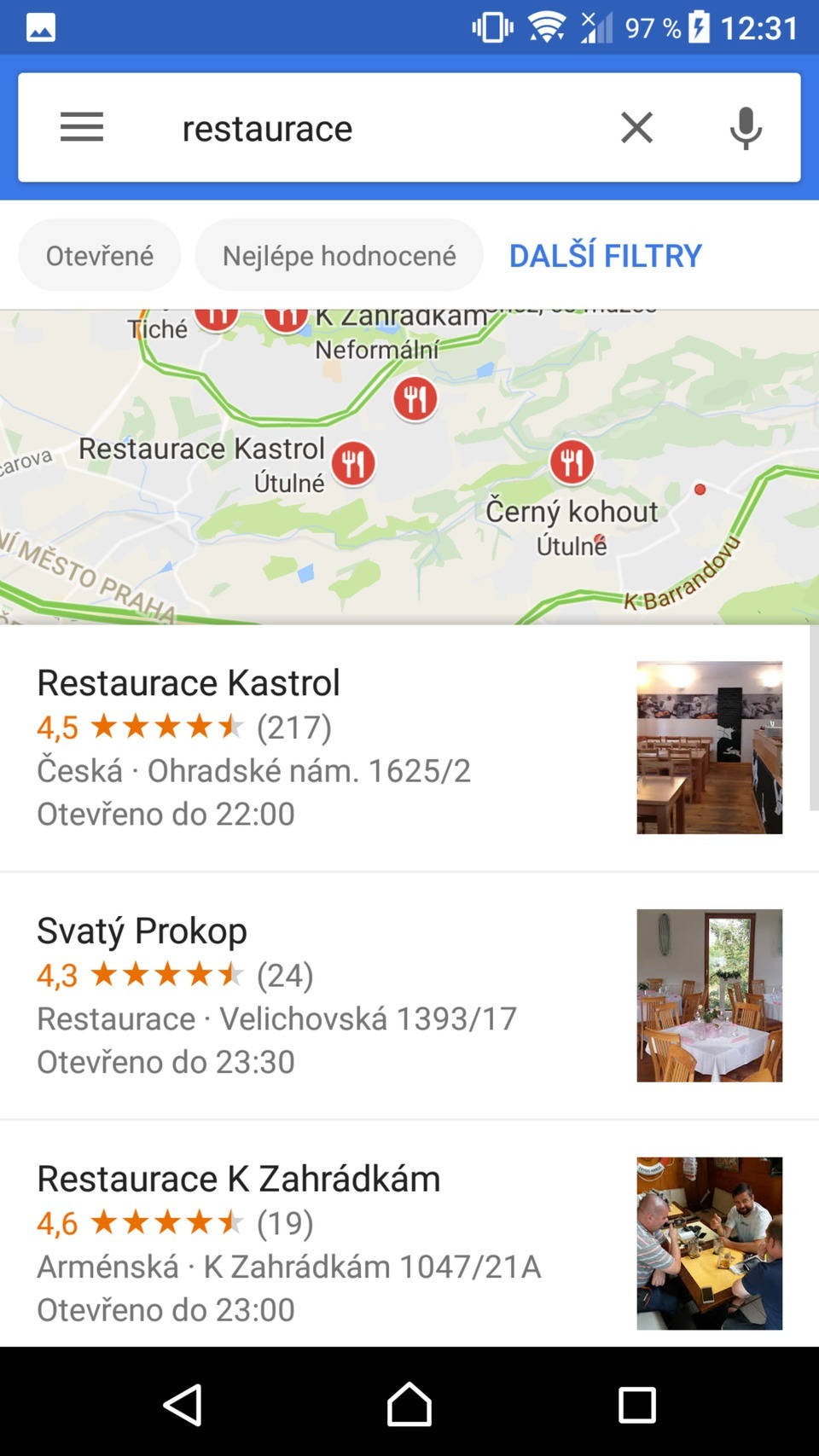
Task: Filter by Nejlépe hodnocené
Action: (339, 255)
